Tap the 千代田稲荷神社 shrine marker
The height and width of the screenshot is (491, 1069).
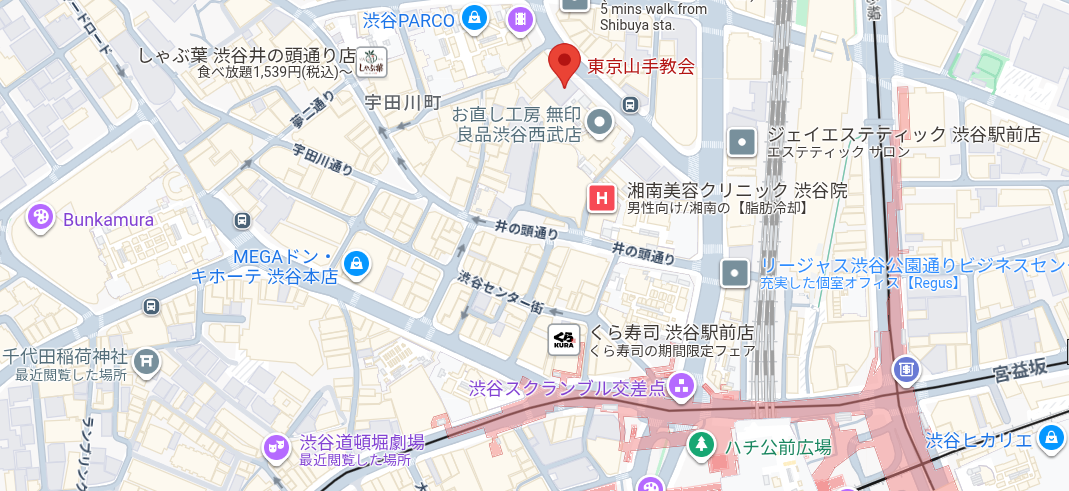coord(147,362)
